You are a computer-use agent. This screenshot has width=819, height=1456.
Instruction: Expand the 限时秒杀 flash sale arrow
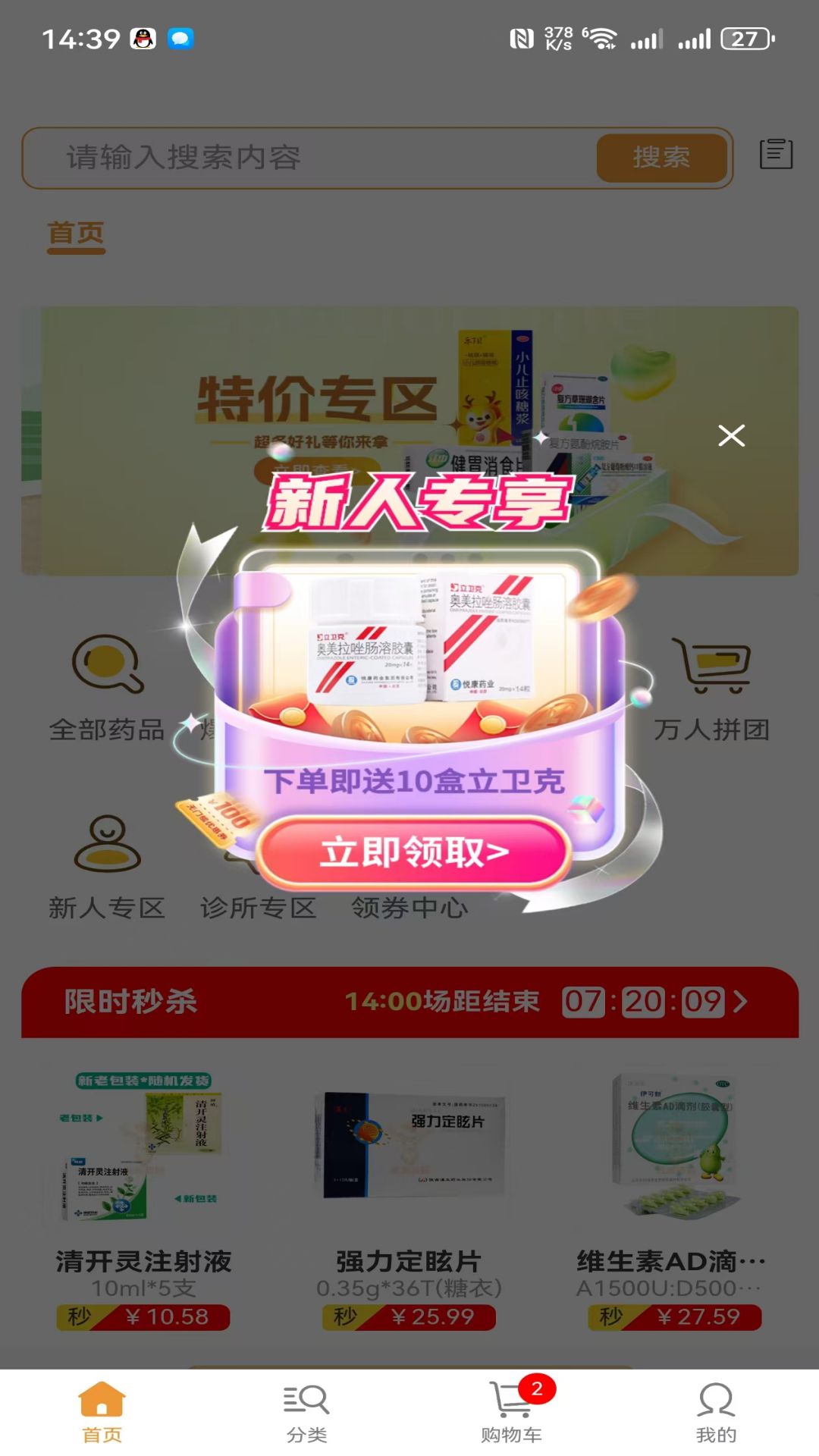click(741, 1001)
